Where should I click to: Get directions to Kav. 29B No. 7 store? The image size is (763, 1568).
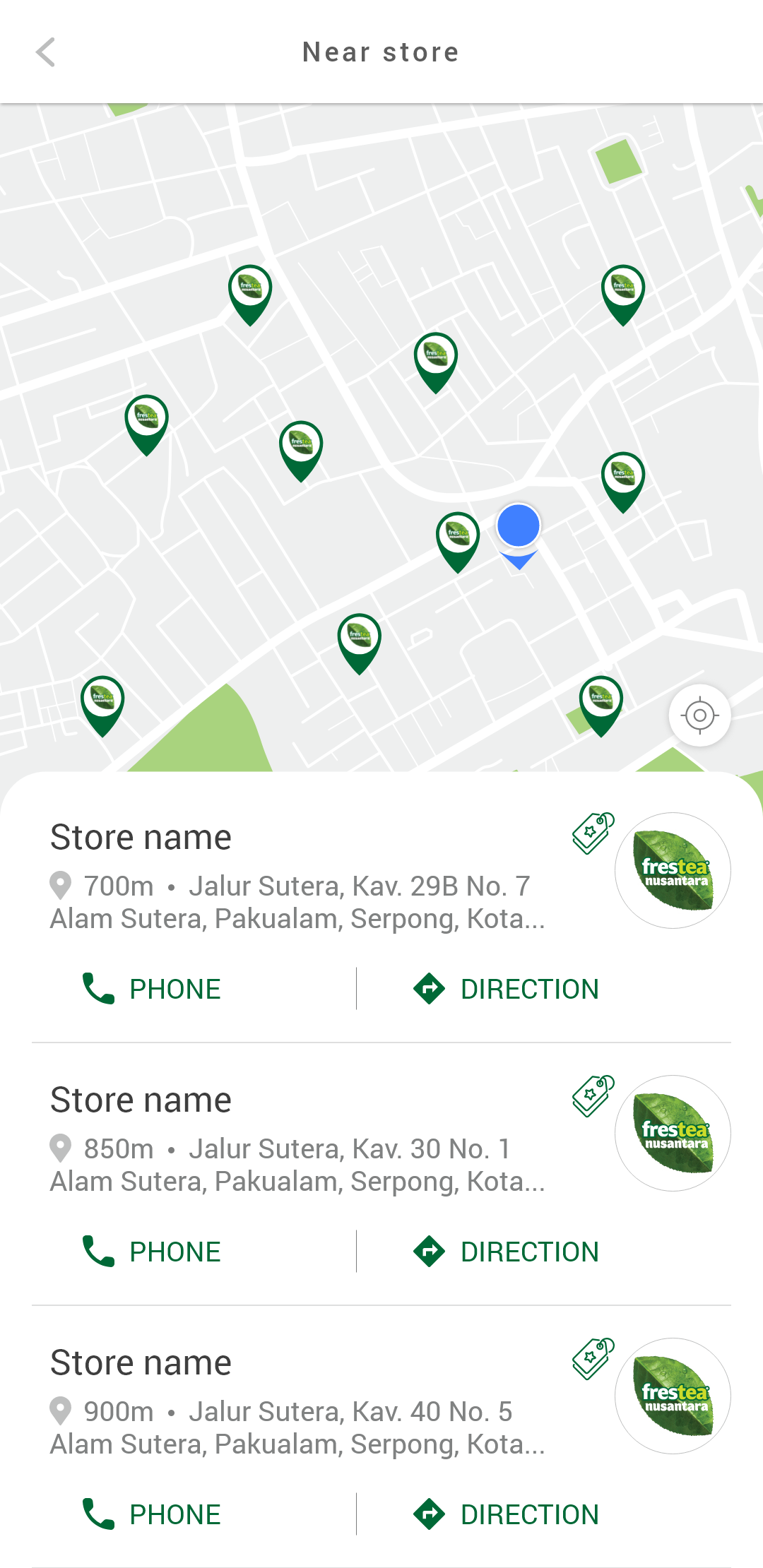(x=507, y=989)
